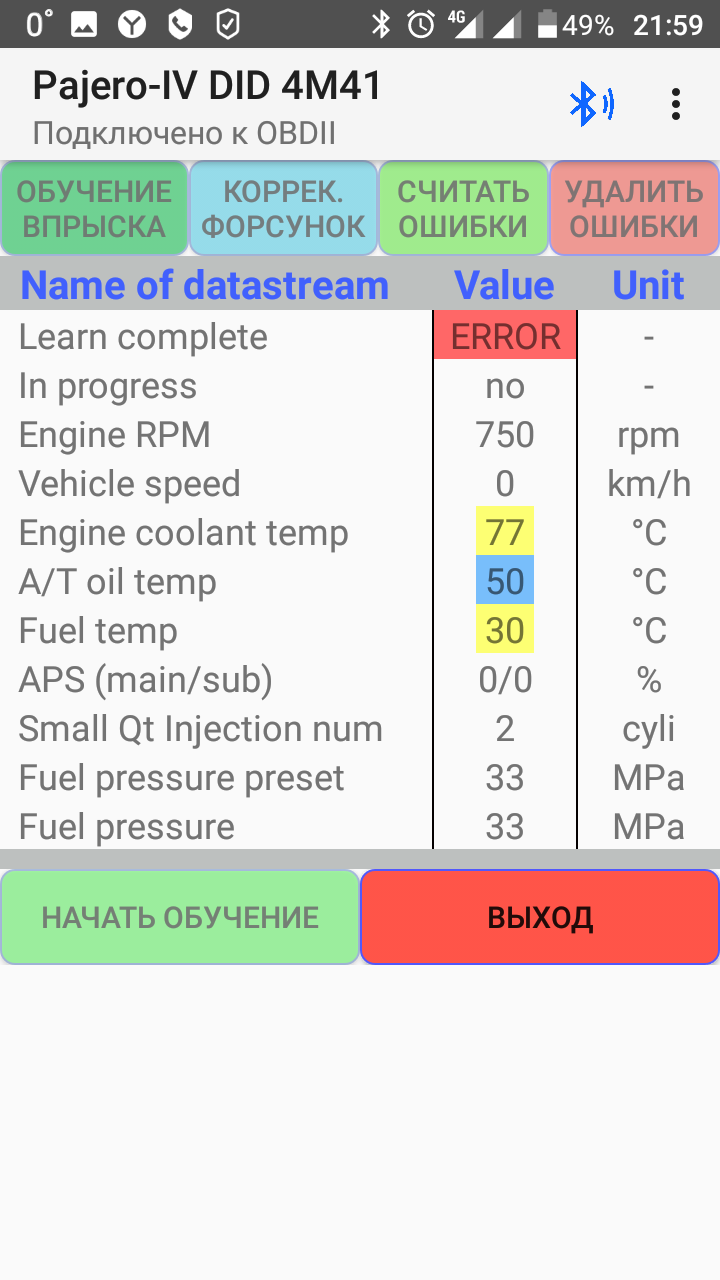Start learning with НАЧАТЬ ОБУЧЕНИЕ
Viewport: 720px width, 1280px height.
pyautogui.click(x=180, y=917)
